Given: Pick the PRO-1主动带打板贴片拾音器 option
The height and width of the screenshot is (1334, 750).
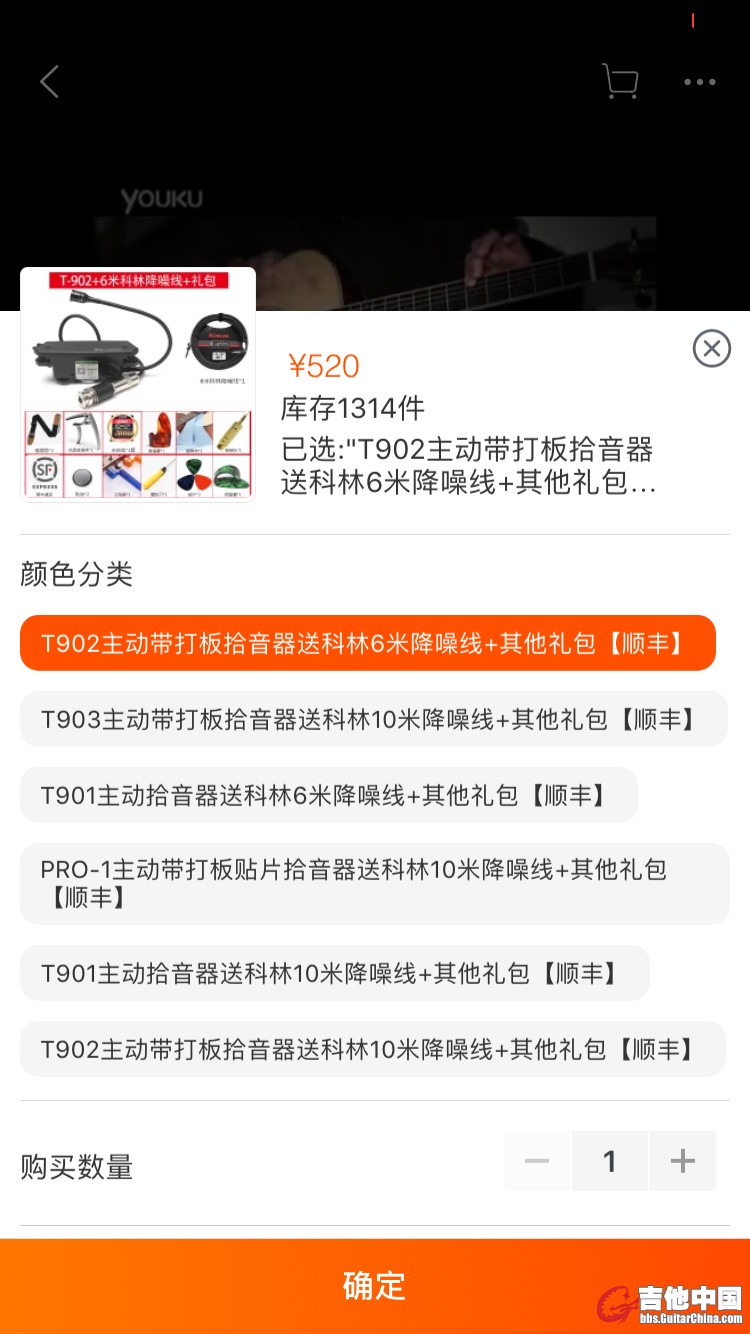Looking at the screenshot, I should point(373,883).
